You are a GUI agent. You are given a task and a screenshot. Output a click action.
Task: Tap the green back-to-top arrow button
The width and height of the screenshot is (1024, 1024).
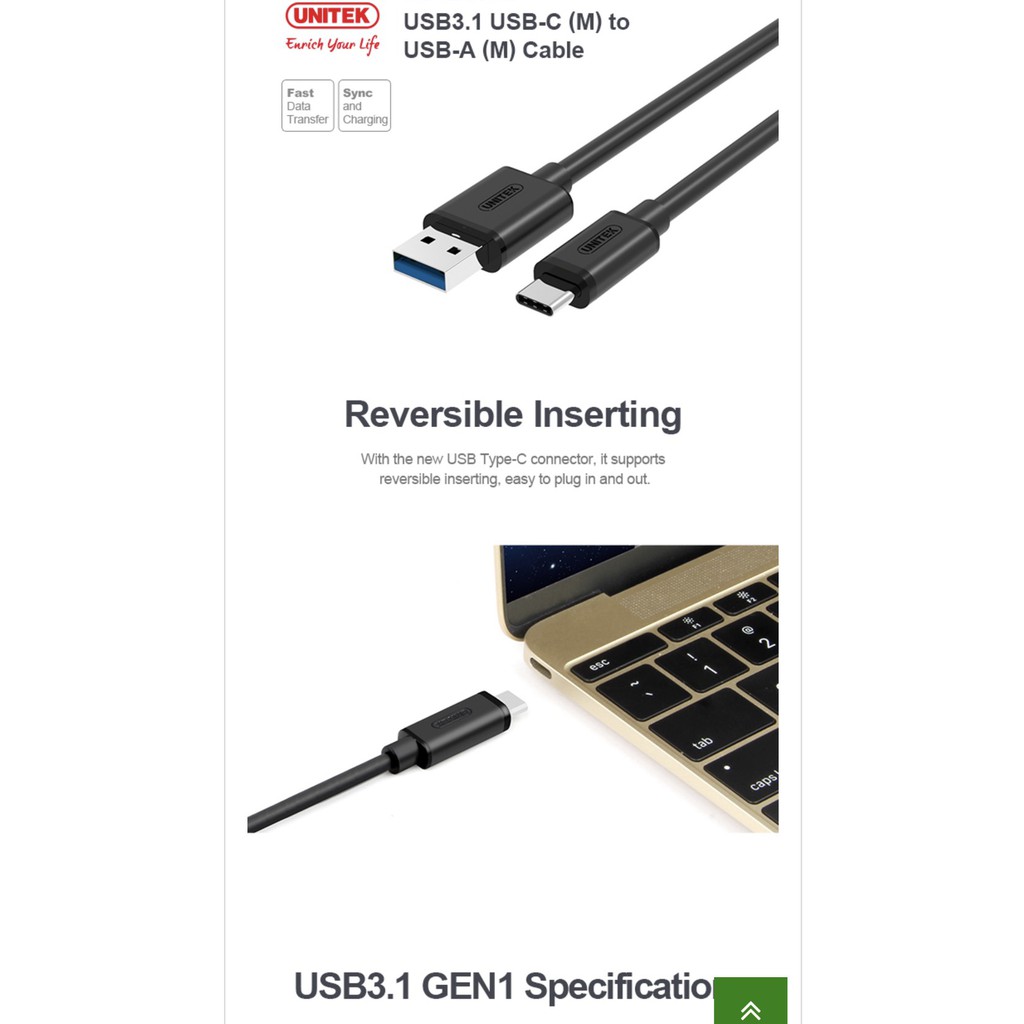click(x=750, y=1002)
